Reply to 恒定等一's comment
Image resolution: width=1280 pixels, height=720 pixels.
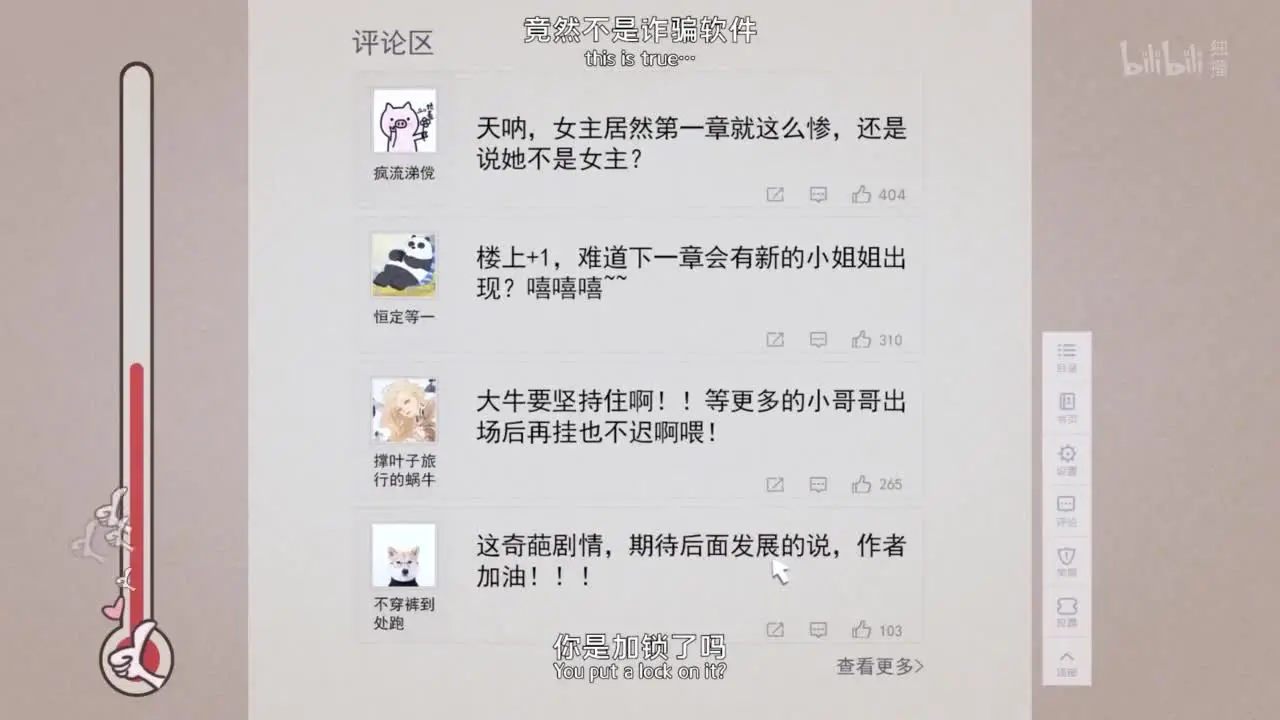coord(818,340)
